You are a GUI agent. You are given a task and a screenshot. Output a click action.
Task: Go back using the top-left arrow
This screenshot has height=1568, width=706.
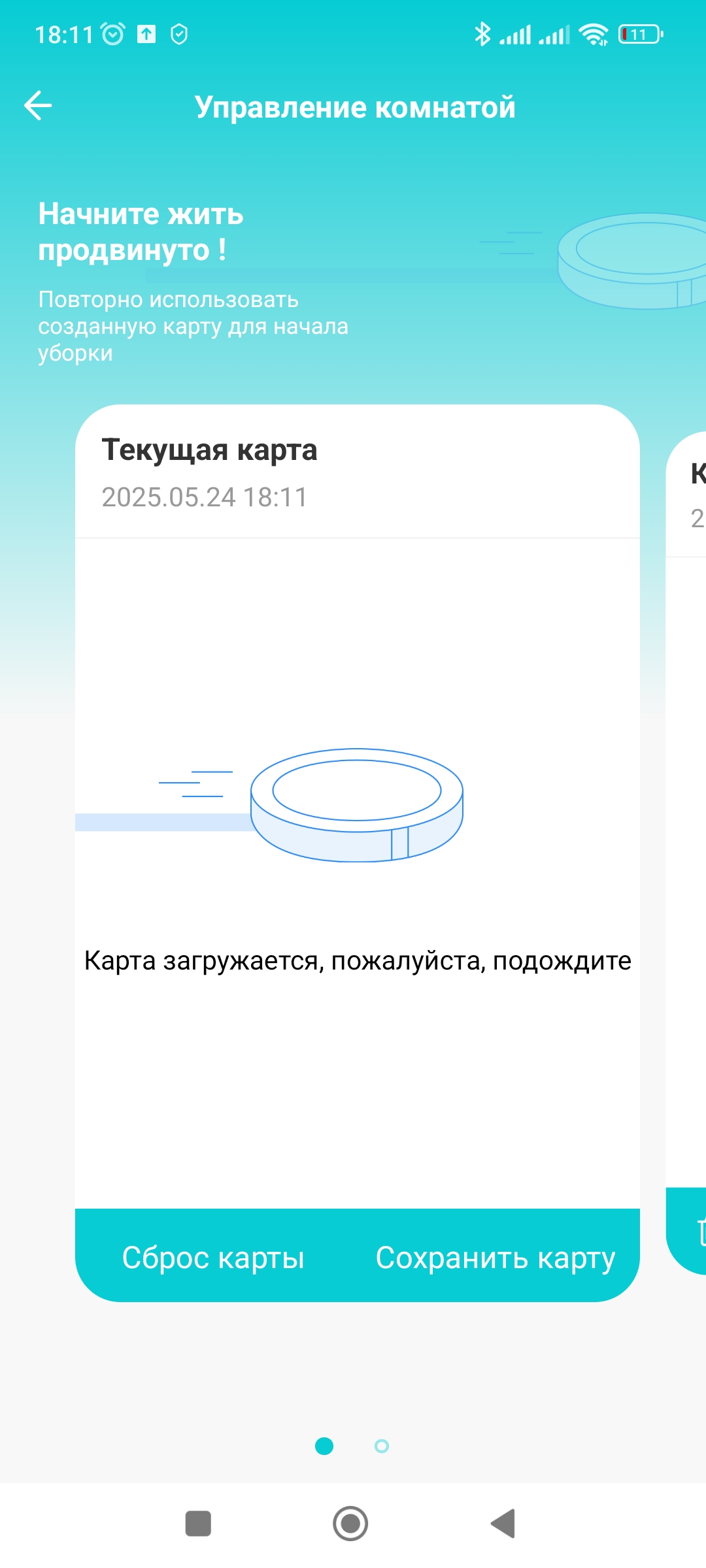[38, 106]
